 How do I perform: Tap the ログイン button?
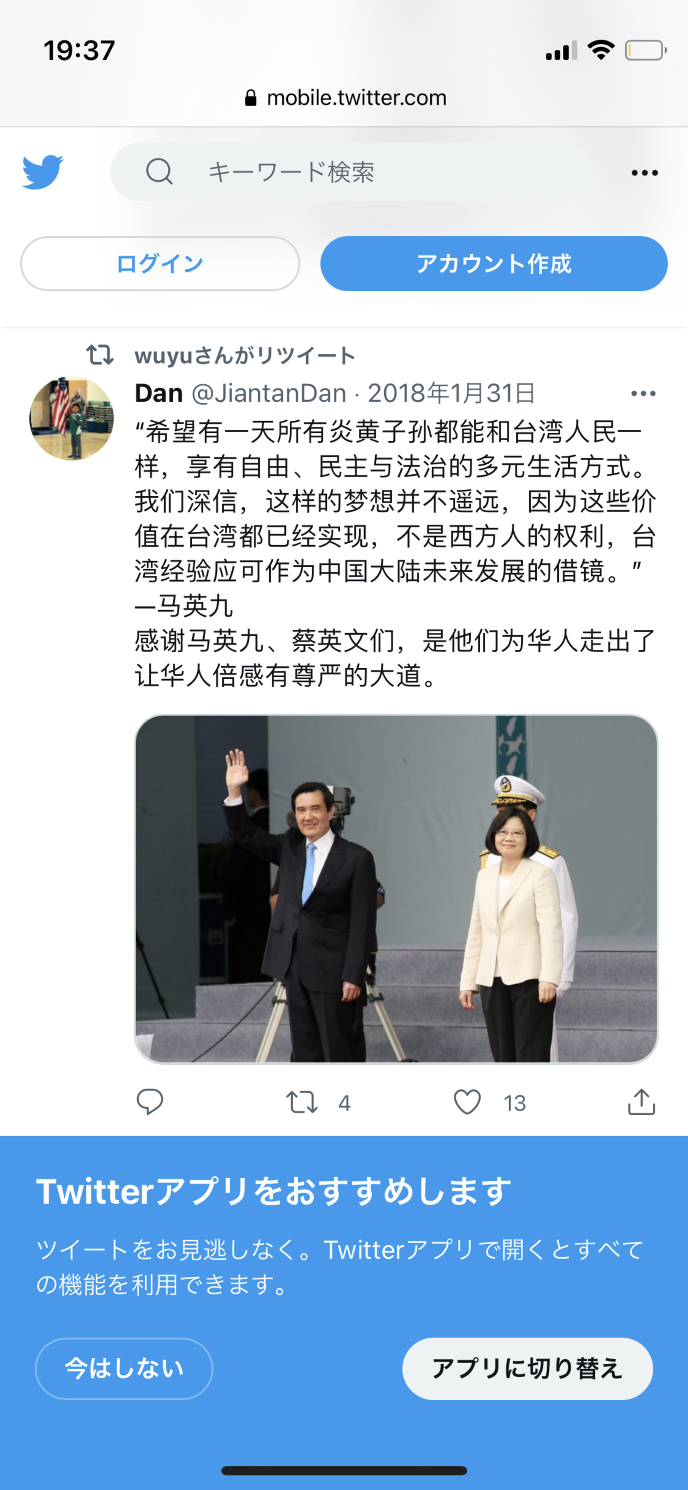point(160,264)
